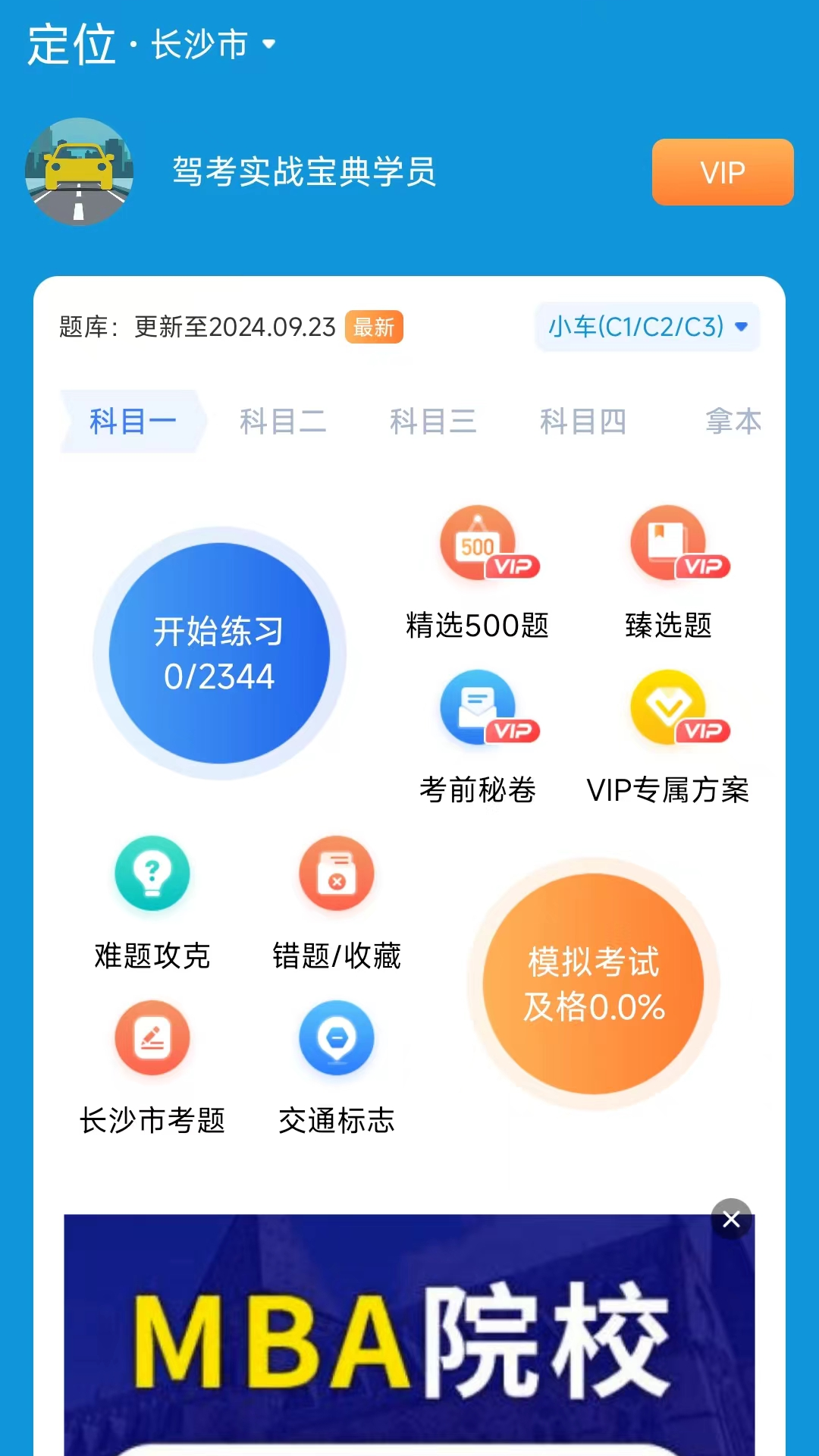
Task: Open the user profile avatar
Action: (x=79, y=171)
